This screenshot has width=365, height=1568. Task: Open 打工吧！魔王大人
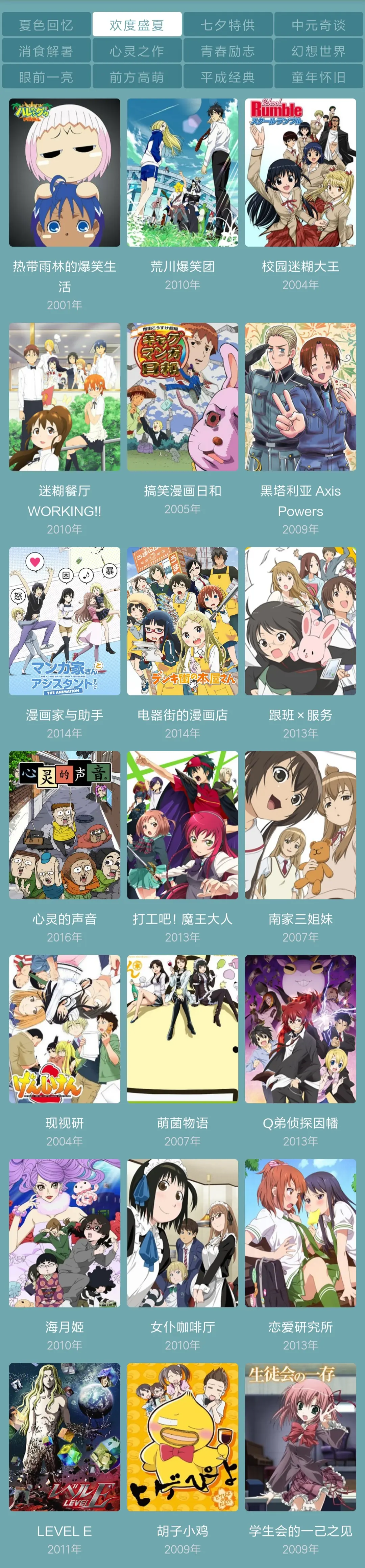(x=182, y=825)
